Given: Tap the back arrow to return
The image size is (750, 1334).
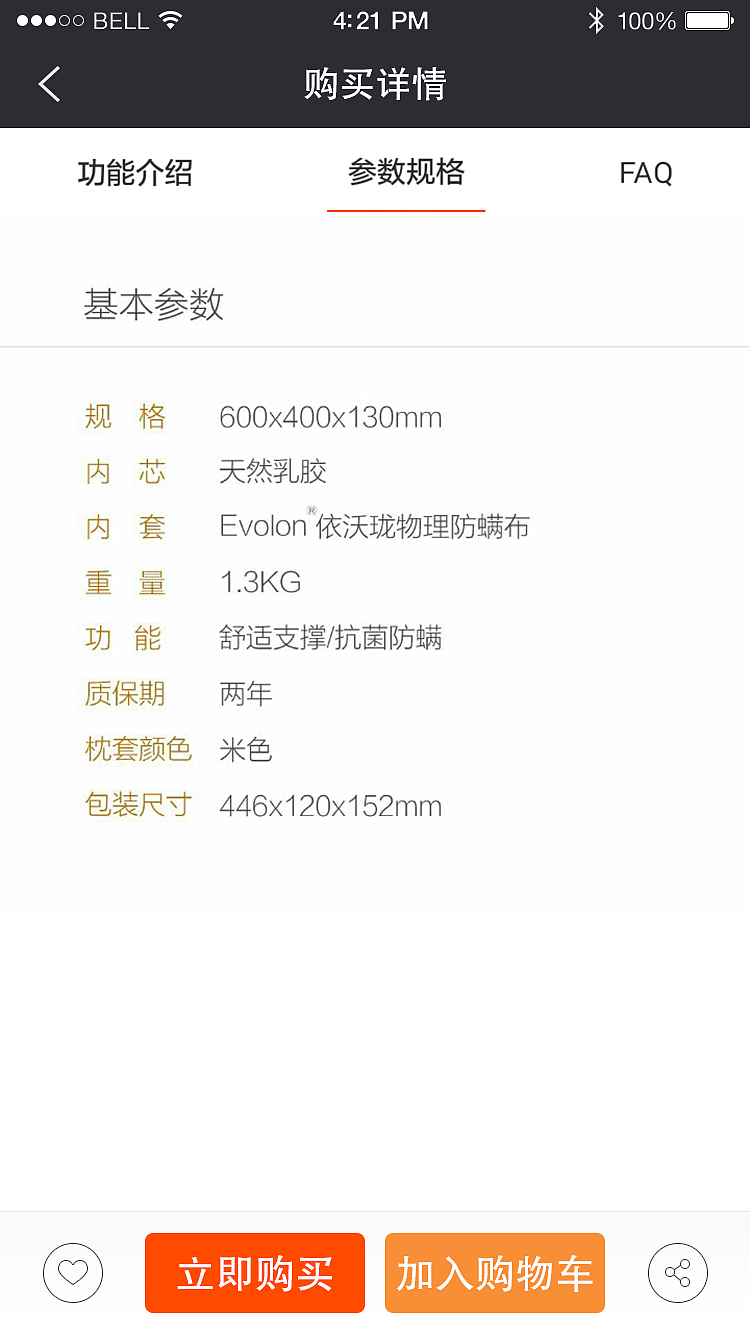Looking at the screenshot, I should (x=49, y=84).
